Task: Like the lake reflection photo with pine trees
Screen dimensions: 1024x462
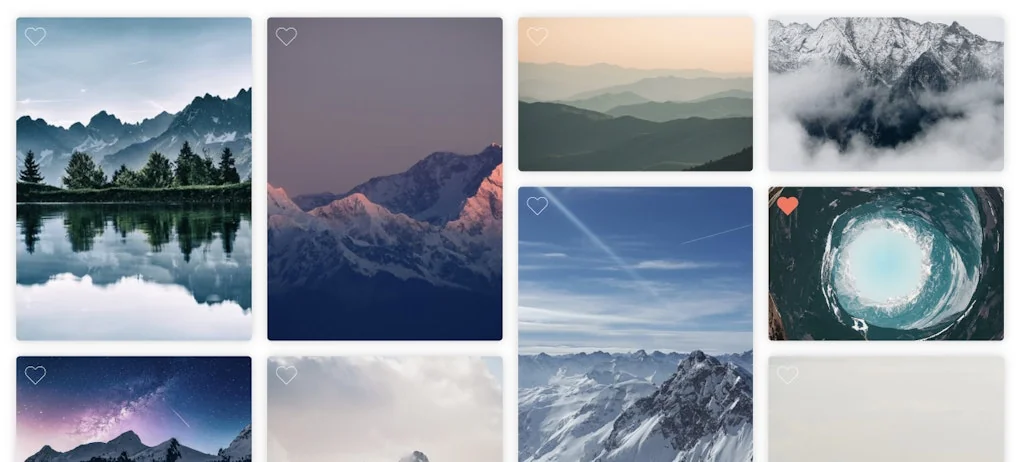Action: (x=35, y=36)
